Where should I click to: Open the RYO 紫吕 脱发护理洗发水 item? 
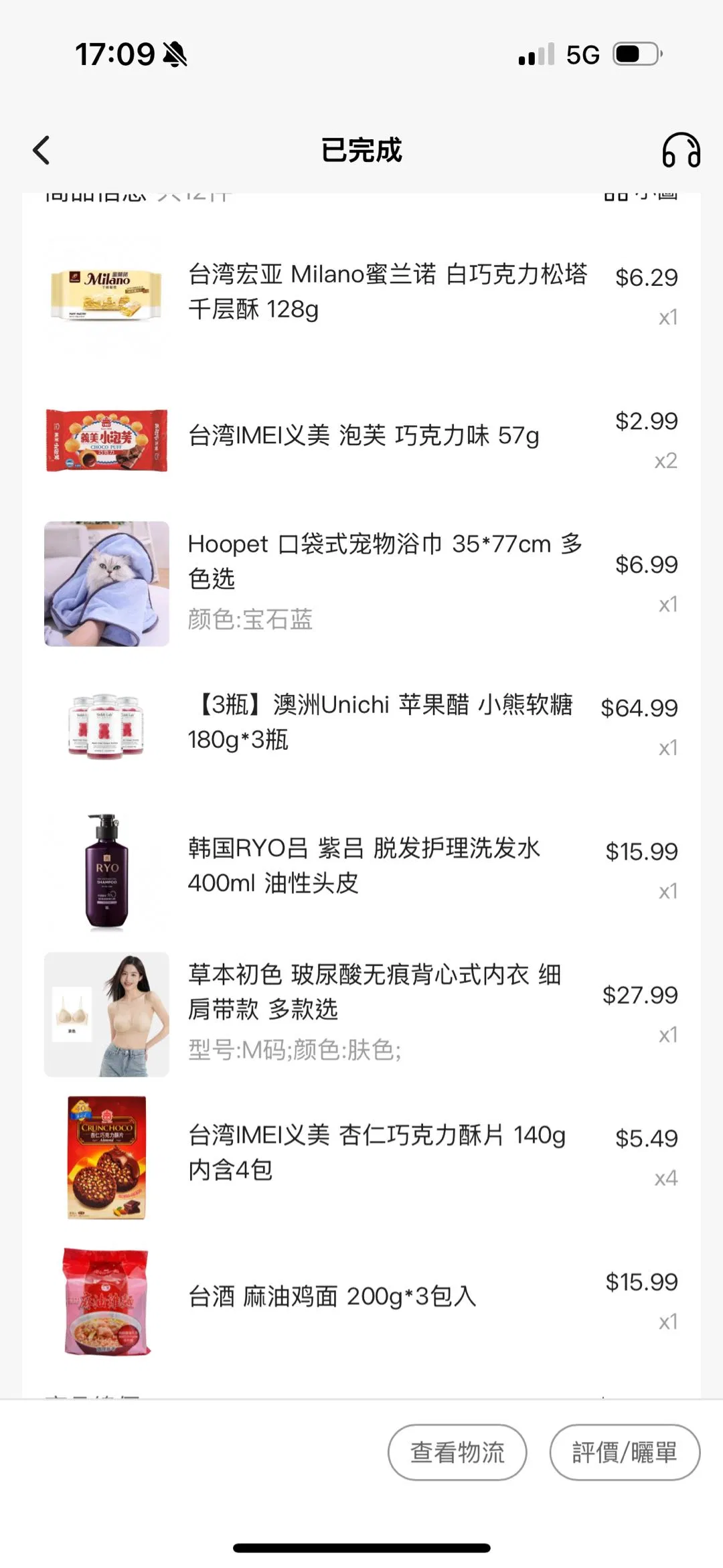364,866
